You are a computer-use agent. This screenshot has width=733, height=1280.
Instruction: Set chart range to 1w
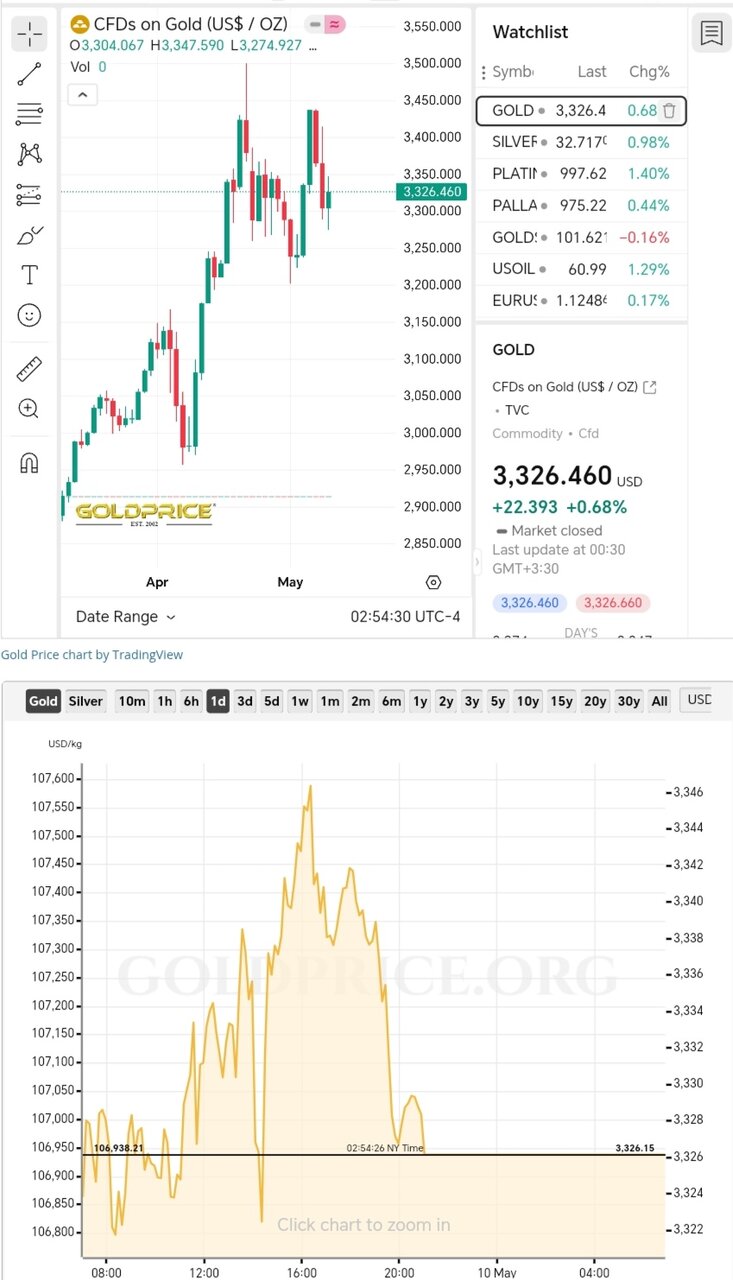click(x=300, y=701)
